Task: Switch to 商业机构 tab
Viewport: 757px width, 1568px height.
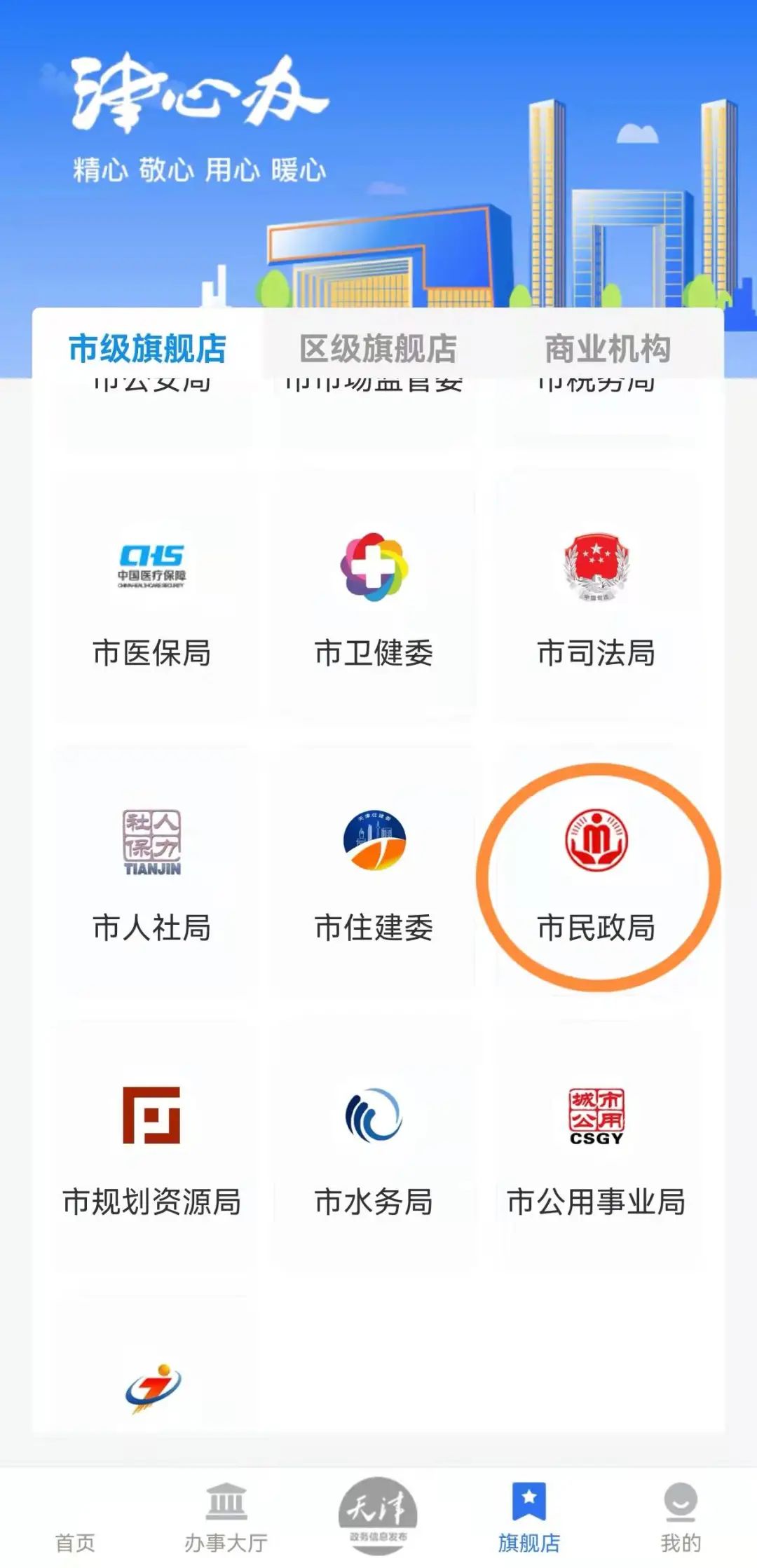Action: [607, 348]
